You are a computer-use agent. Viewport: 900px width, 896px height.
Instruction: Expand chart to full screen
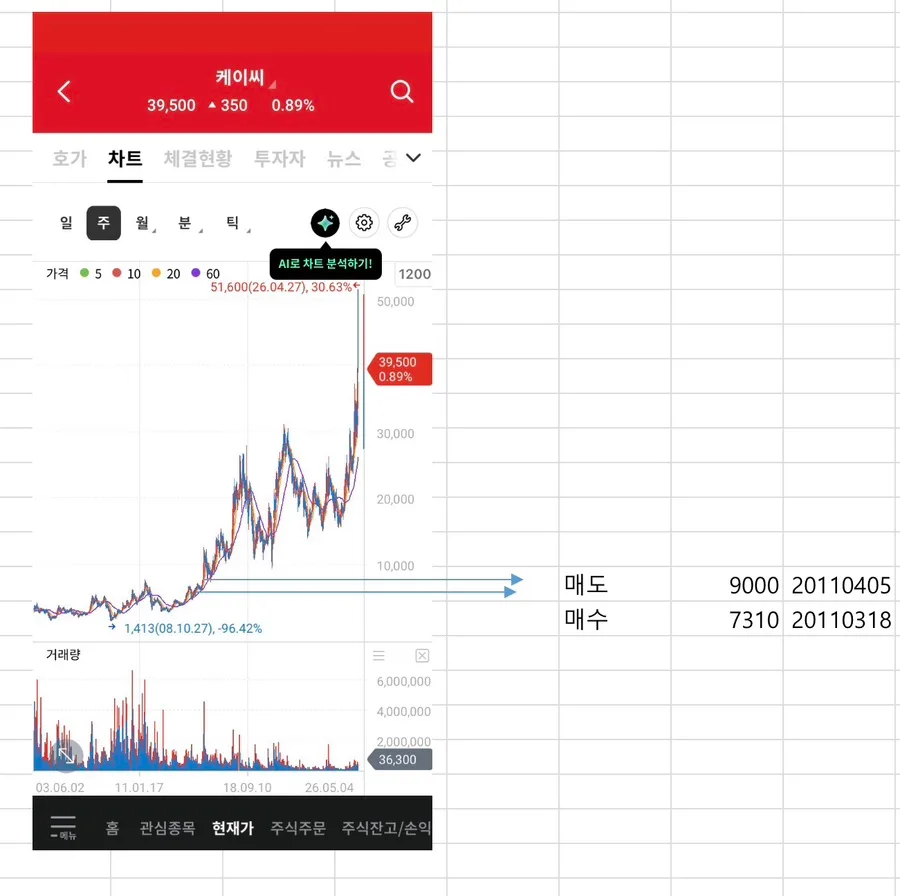coord(66,755)
